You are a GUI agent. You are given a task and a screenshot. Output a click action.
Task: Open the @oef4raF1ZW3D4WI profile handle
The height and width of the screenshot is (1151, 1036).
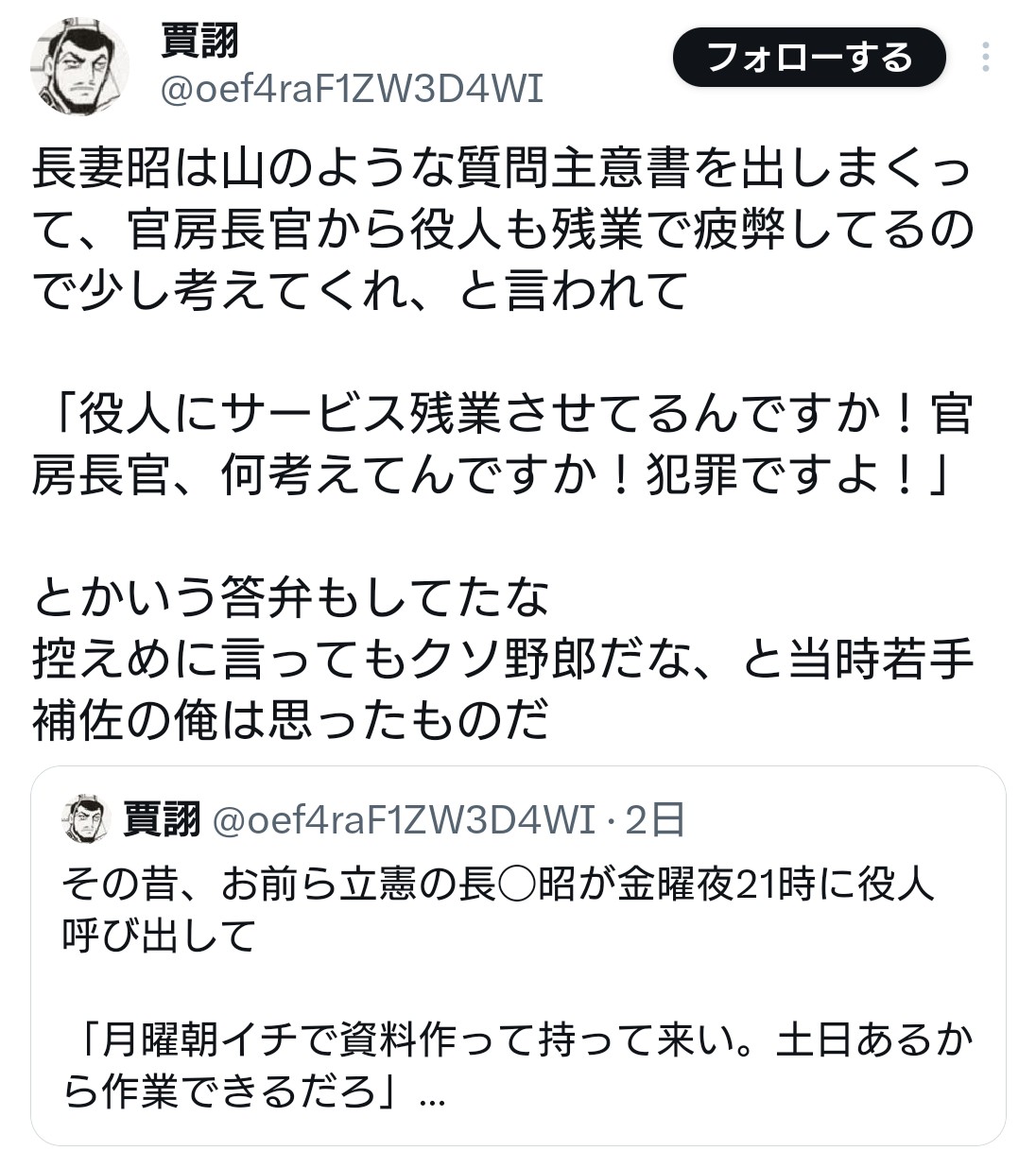(x=352, y=91)
